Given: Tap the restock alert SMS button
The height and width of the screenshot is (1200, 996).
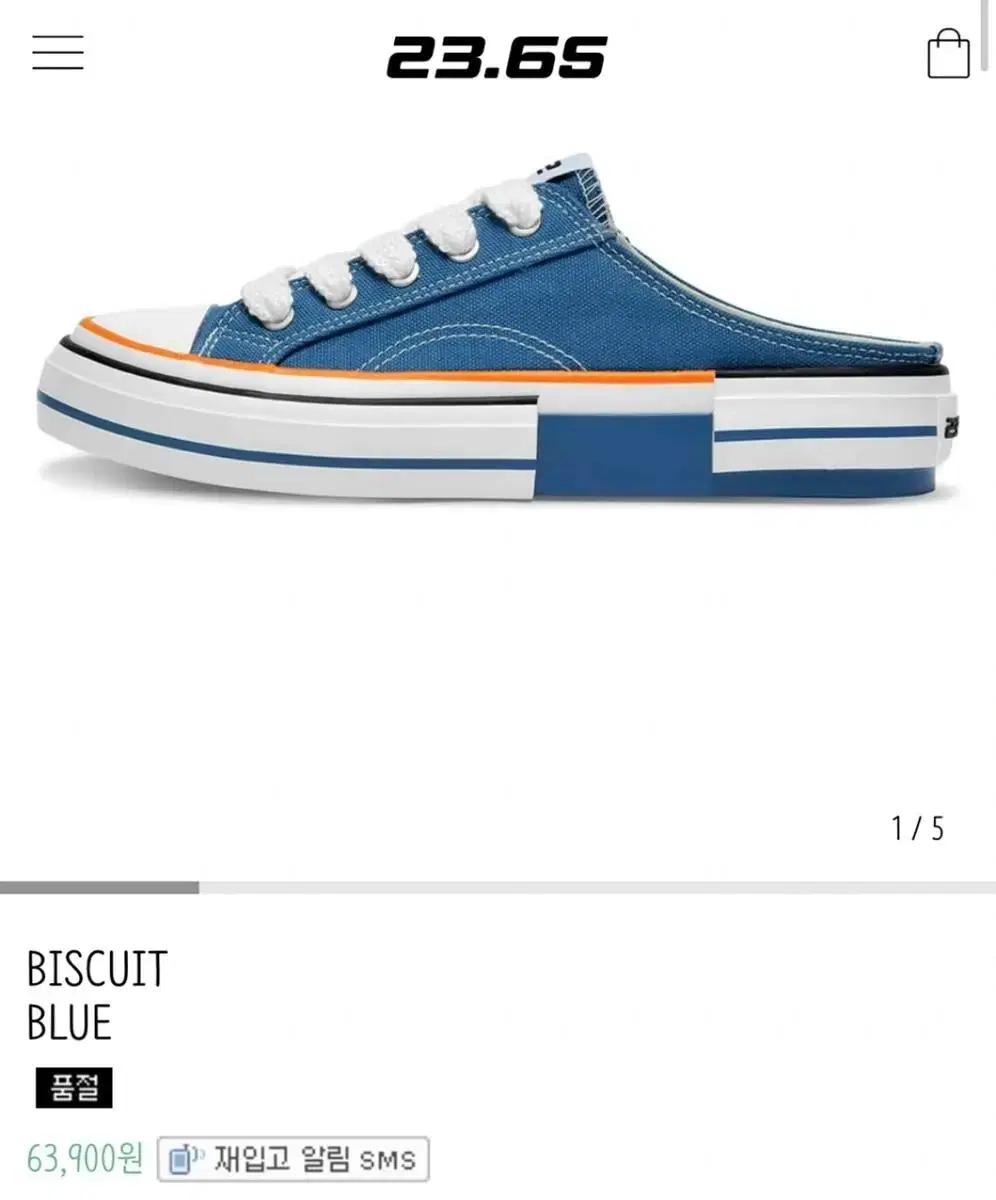Looking at the screenshot, I should (293, 1160).
